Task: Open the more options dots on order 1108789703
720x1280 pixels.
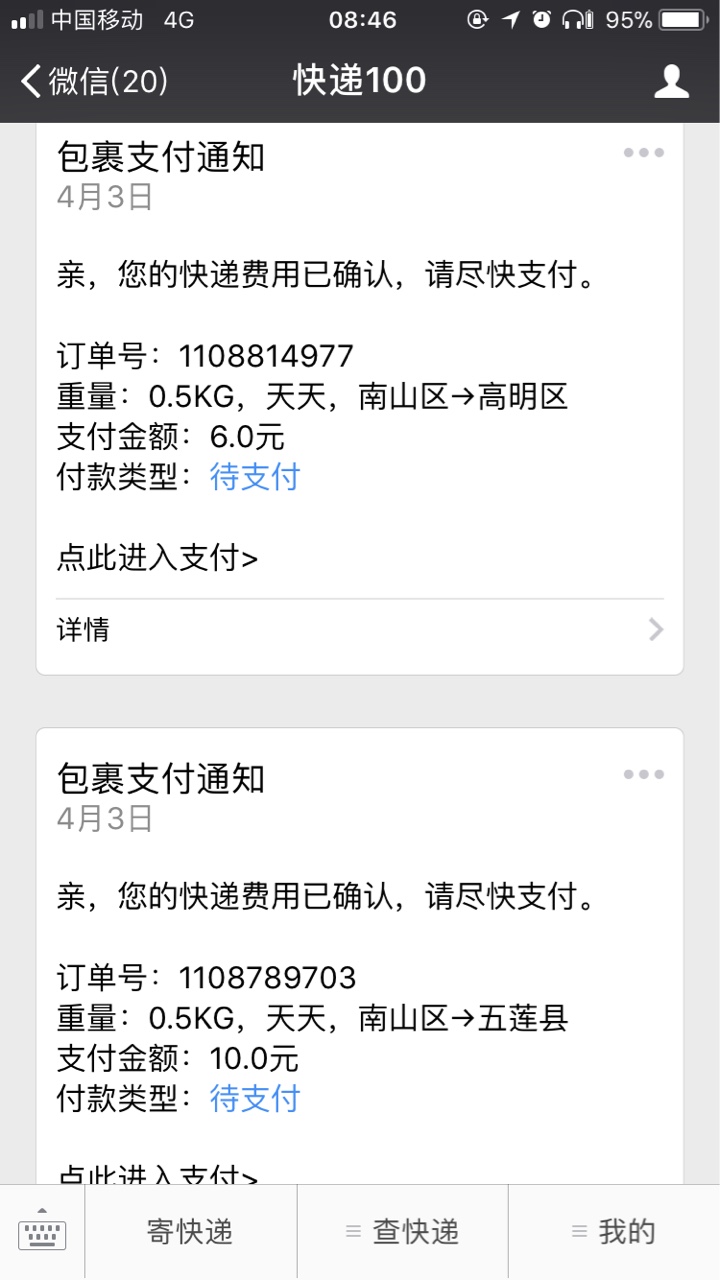Action: (x=643, y=774)
